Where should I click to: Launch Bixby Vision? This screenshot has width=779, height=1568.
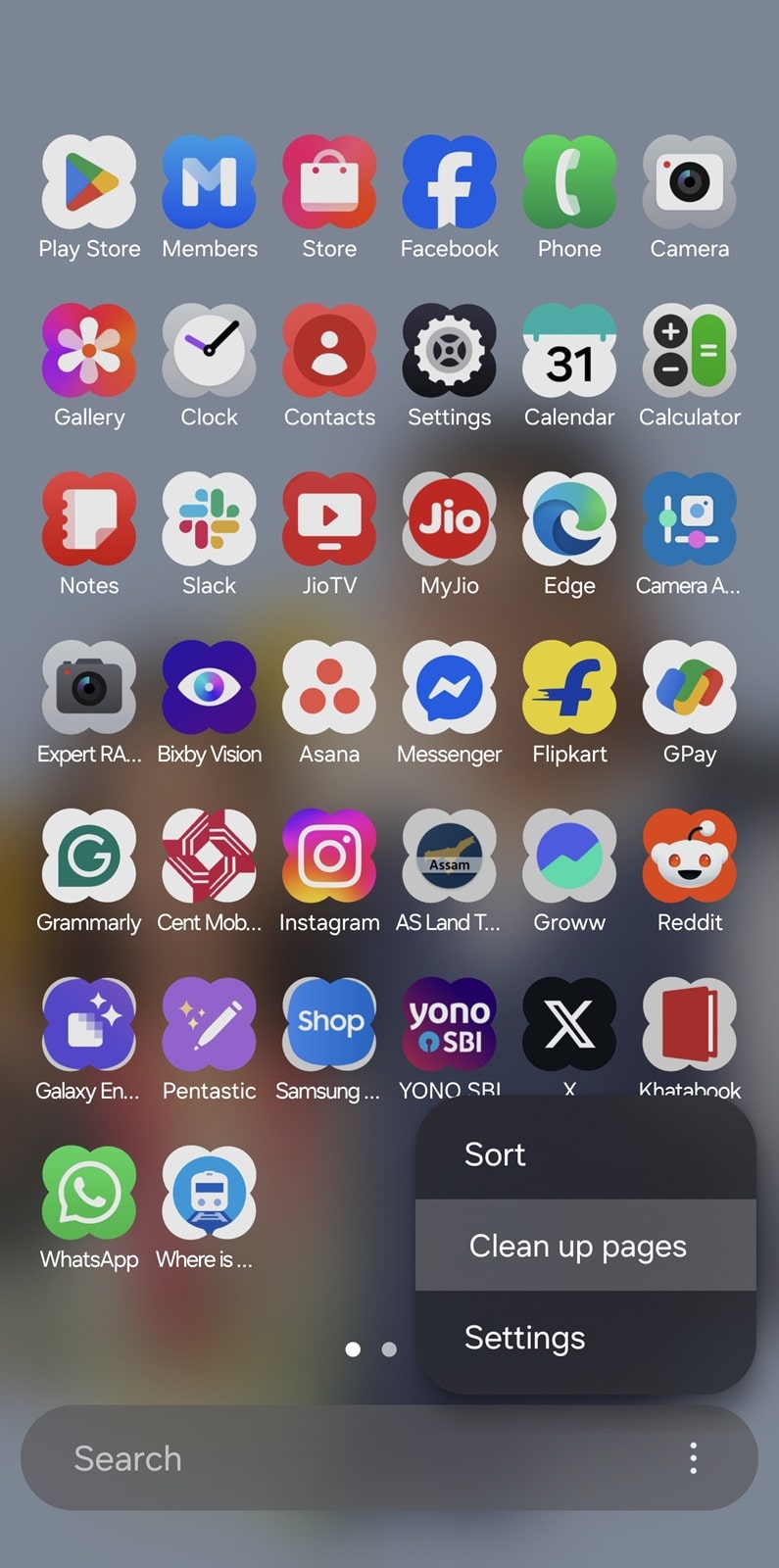210,689
